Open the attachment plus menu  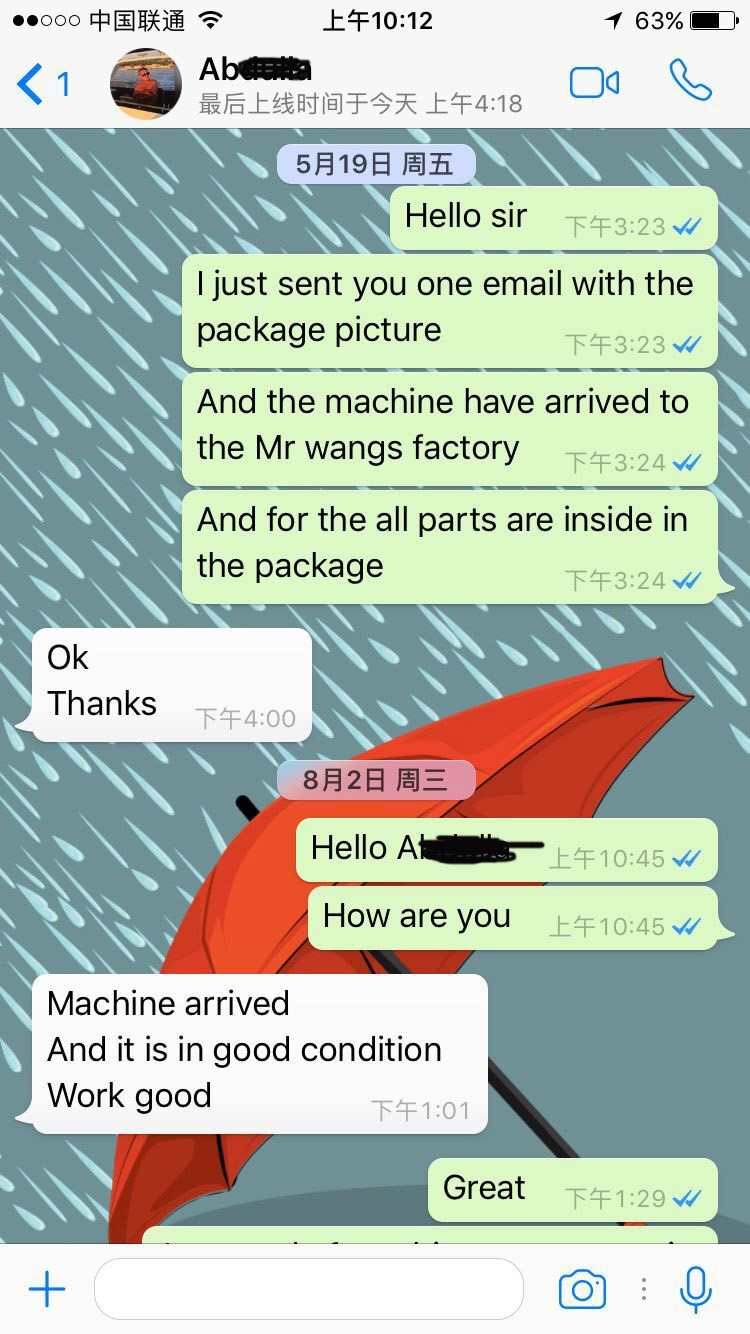pos(47,1290)
